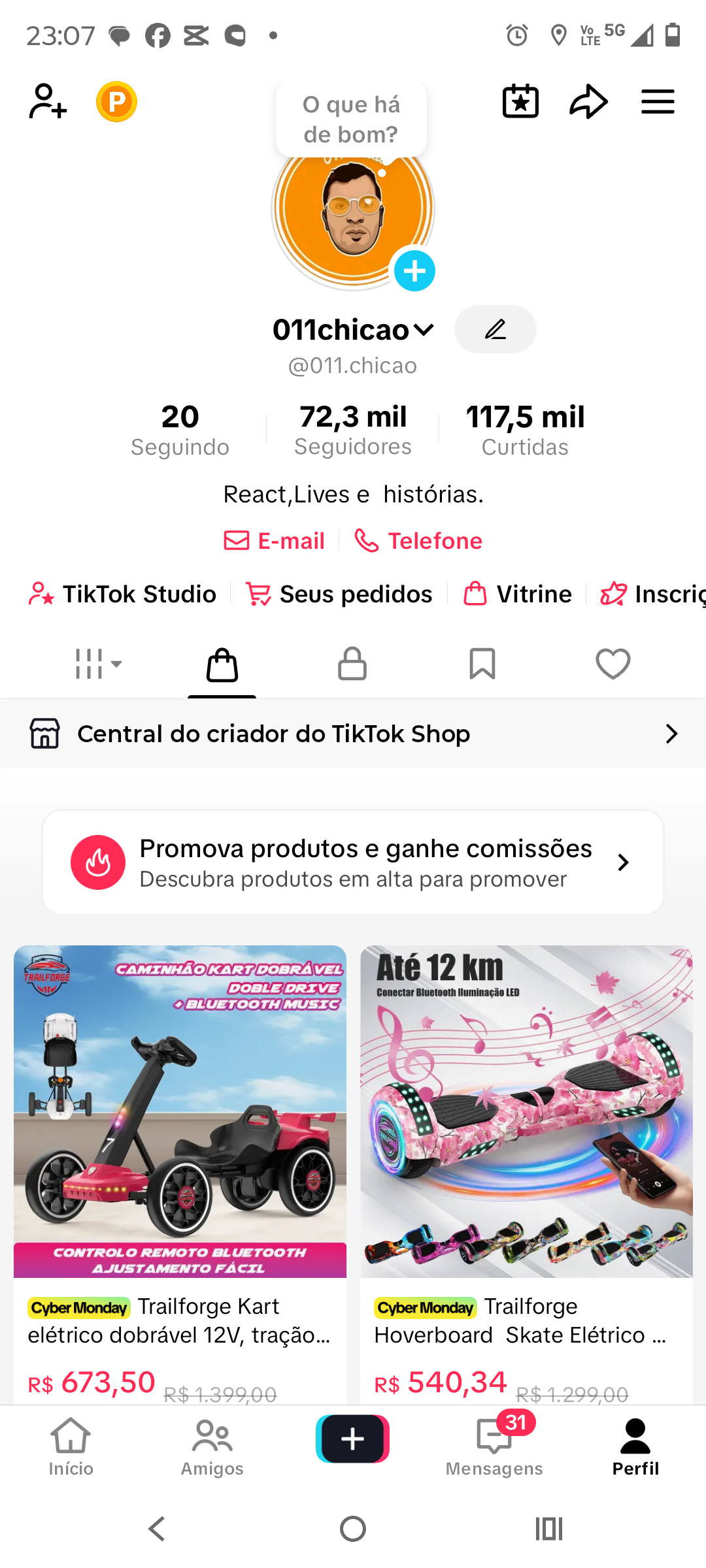The height and width of the screenshot is (1568, 706).
Task: Open Central do criador do TikTok Shop
Action: coord(353,734)
